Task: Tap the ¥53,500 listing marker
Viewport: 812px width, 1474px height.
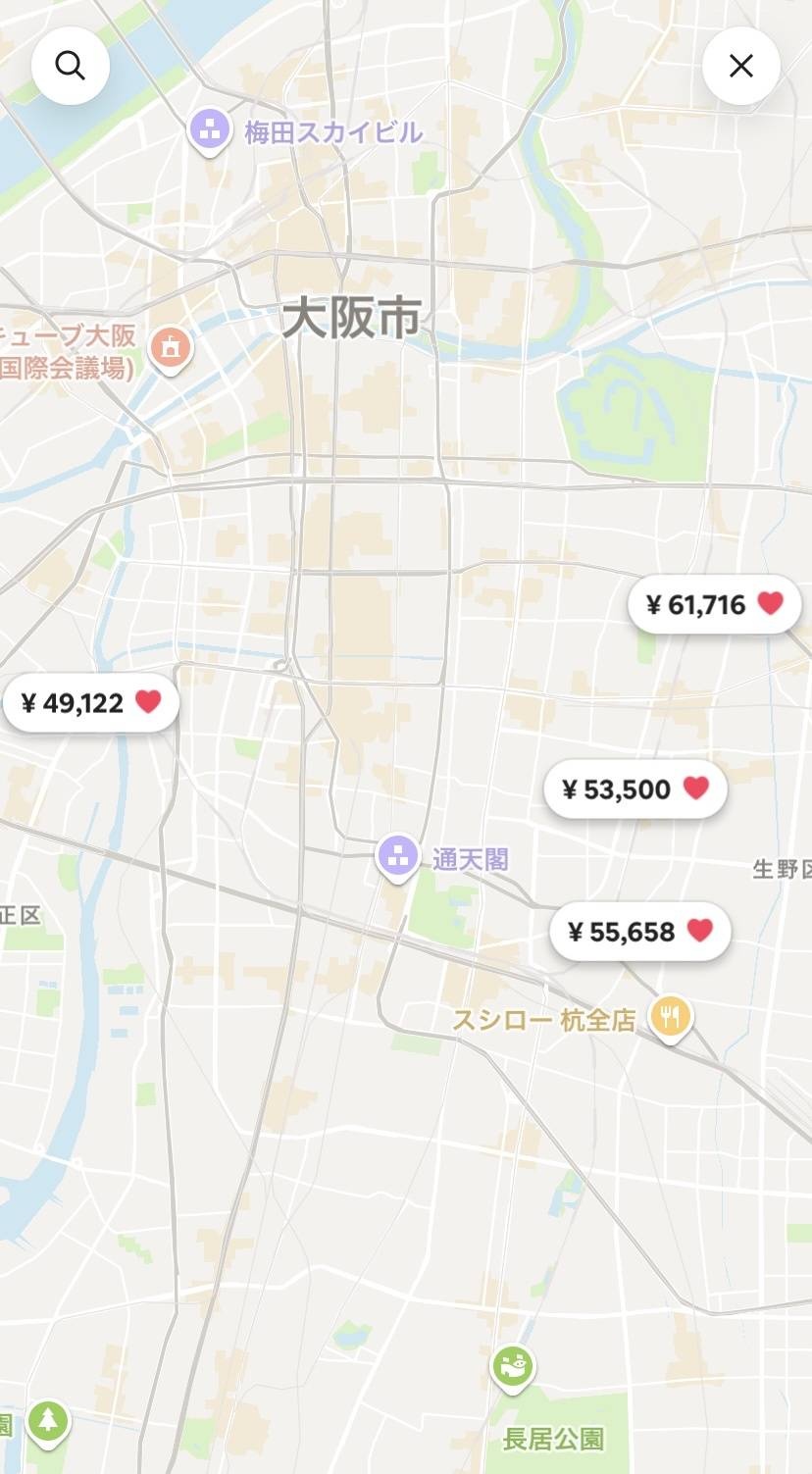Action: 634,788
